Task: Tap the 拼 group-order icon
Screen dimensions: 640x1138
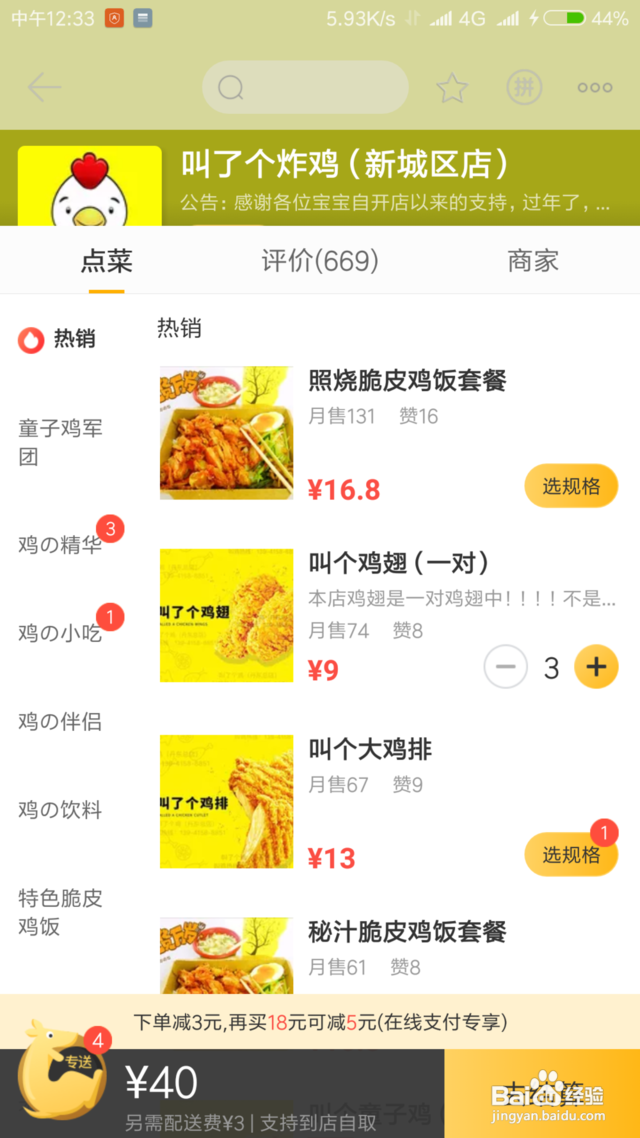Action: click(524, 88)
